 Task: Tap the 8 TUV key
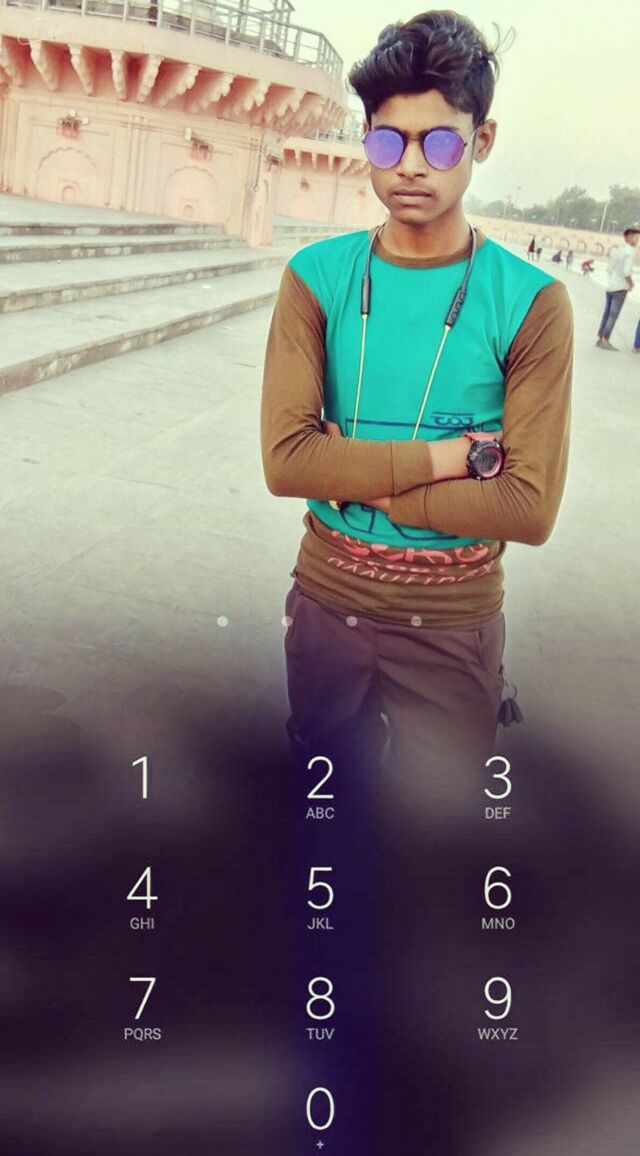point(320,1008)
